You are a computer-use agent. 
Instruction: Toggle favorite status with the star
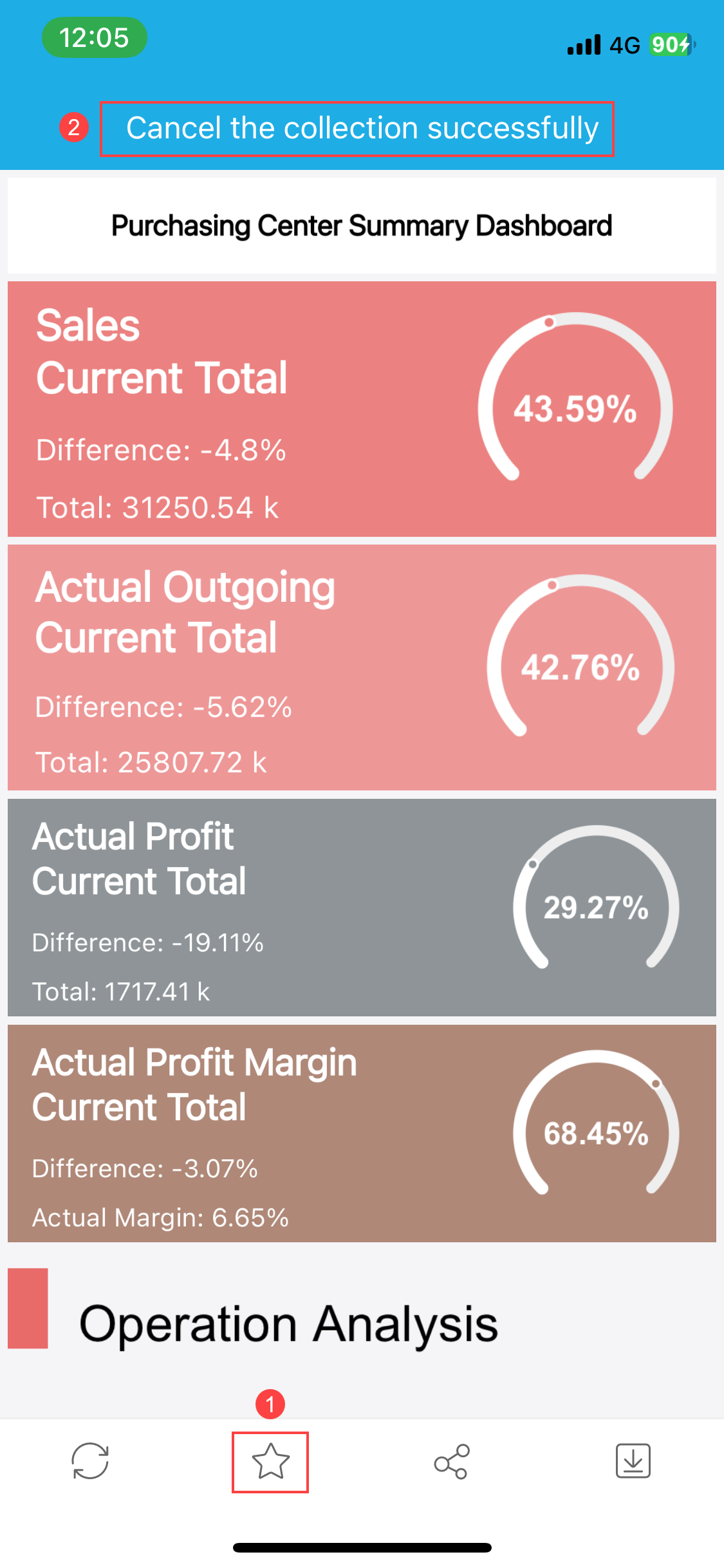(x=270, y=1464)
